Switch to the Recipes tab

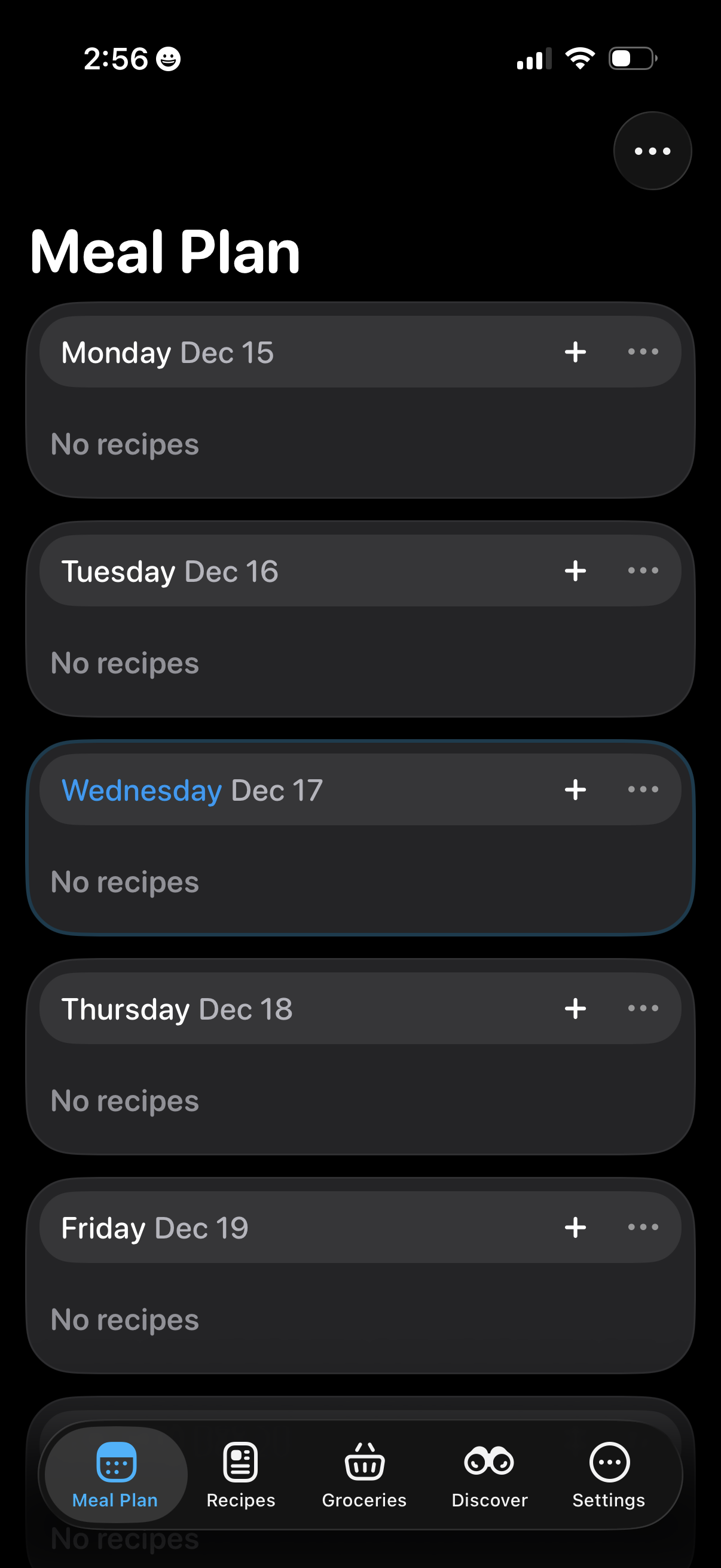[240, 1474]
